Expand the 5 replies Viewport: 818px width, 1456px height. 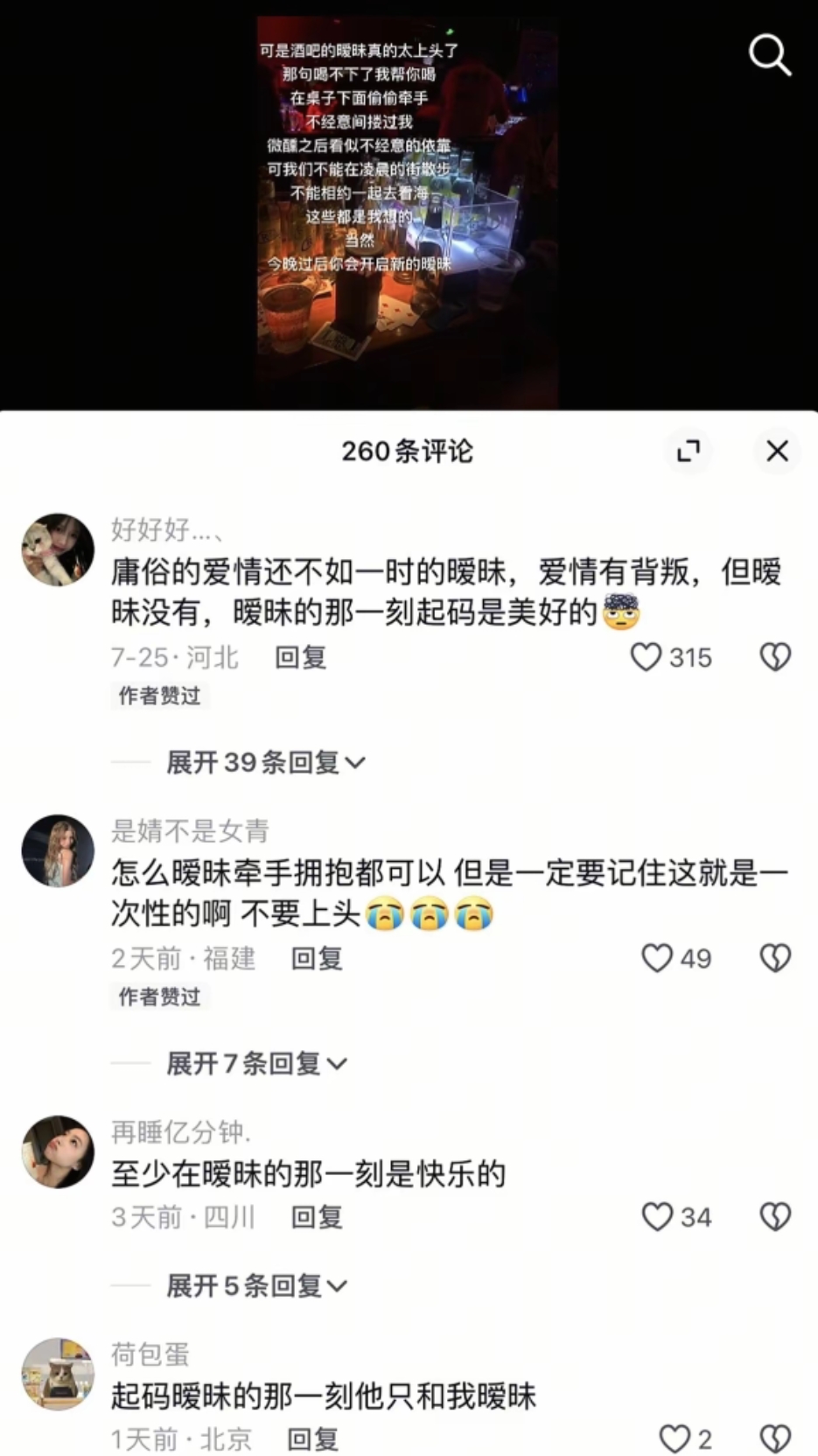256,1285
